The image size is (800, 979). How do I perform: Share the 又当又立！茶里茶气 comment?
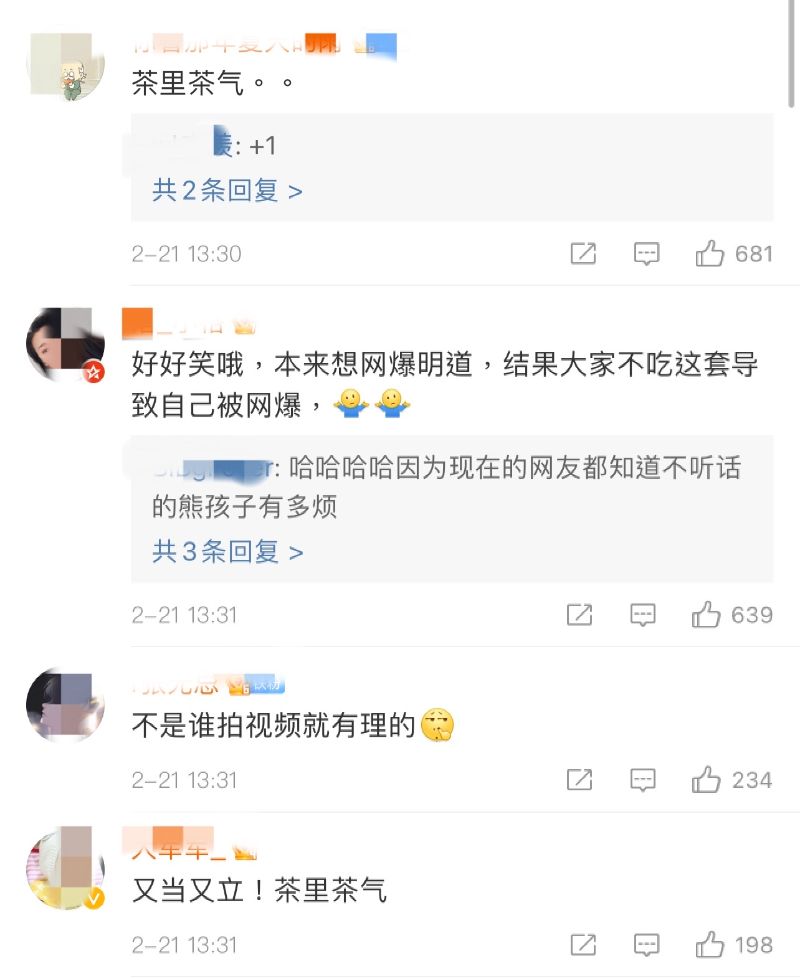tap(583, 944)
